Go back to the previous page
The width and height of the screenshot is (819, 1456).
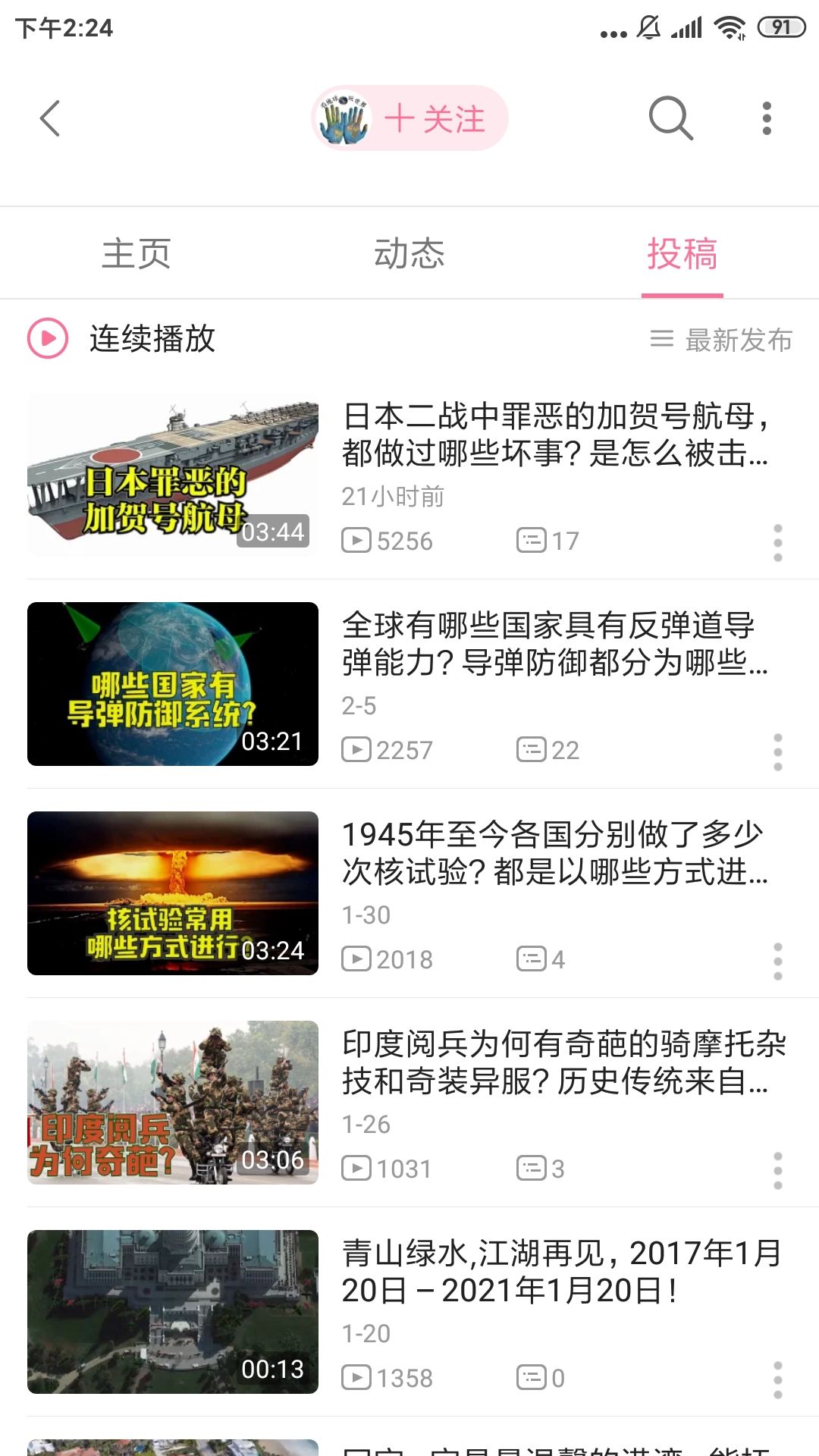pos(50,119)
